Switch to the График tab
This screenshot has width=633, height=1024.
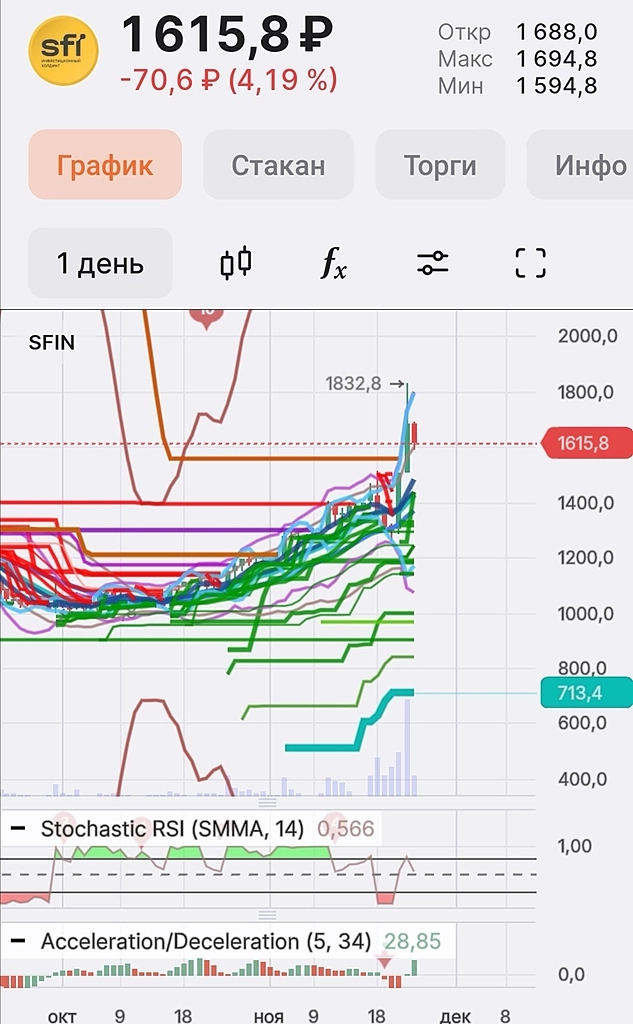coord(105,165)
